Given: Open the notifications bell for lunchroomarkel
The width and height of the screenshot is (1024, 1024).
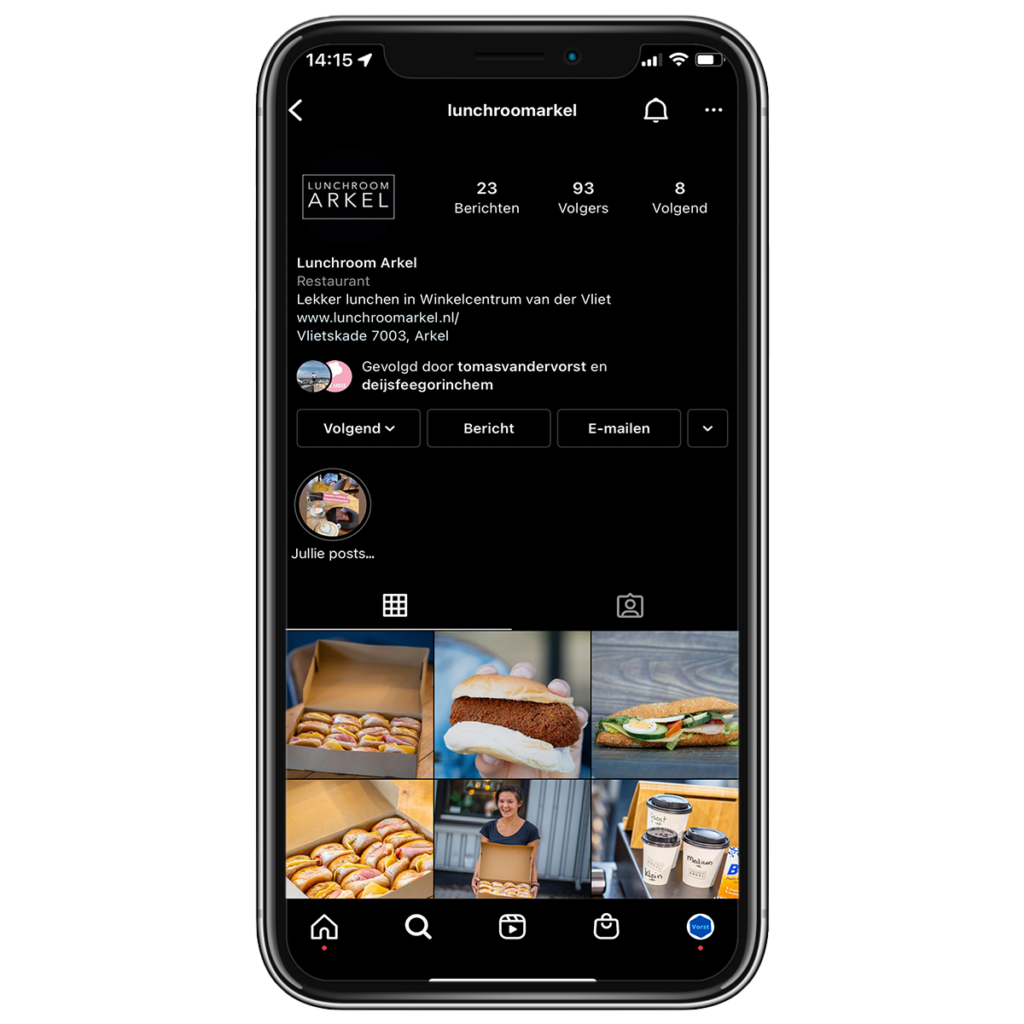Looking at the screenshot, I should 655,110.
